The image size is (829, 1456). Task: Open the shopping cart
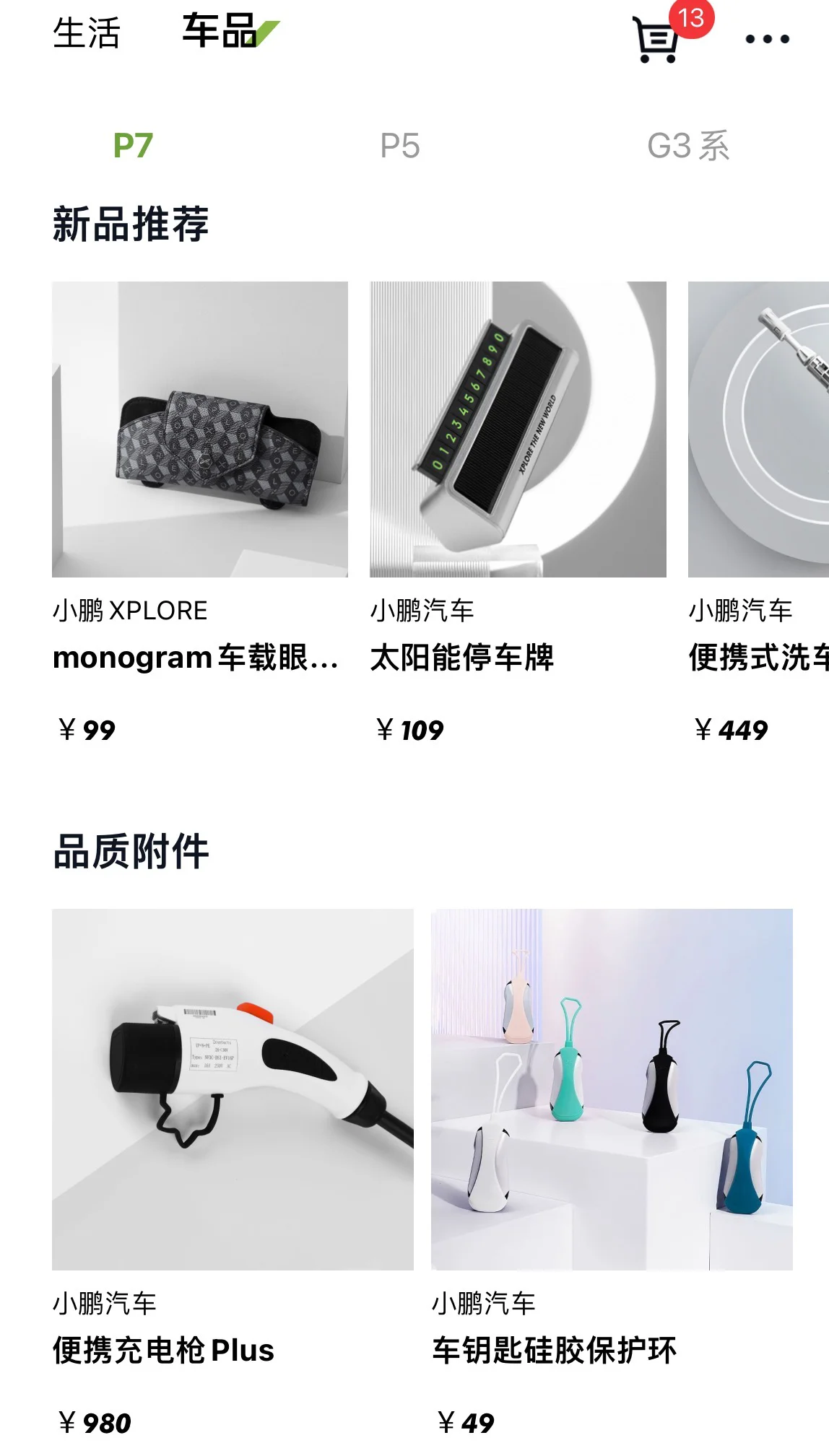tap(657, 40)
